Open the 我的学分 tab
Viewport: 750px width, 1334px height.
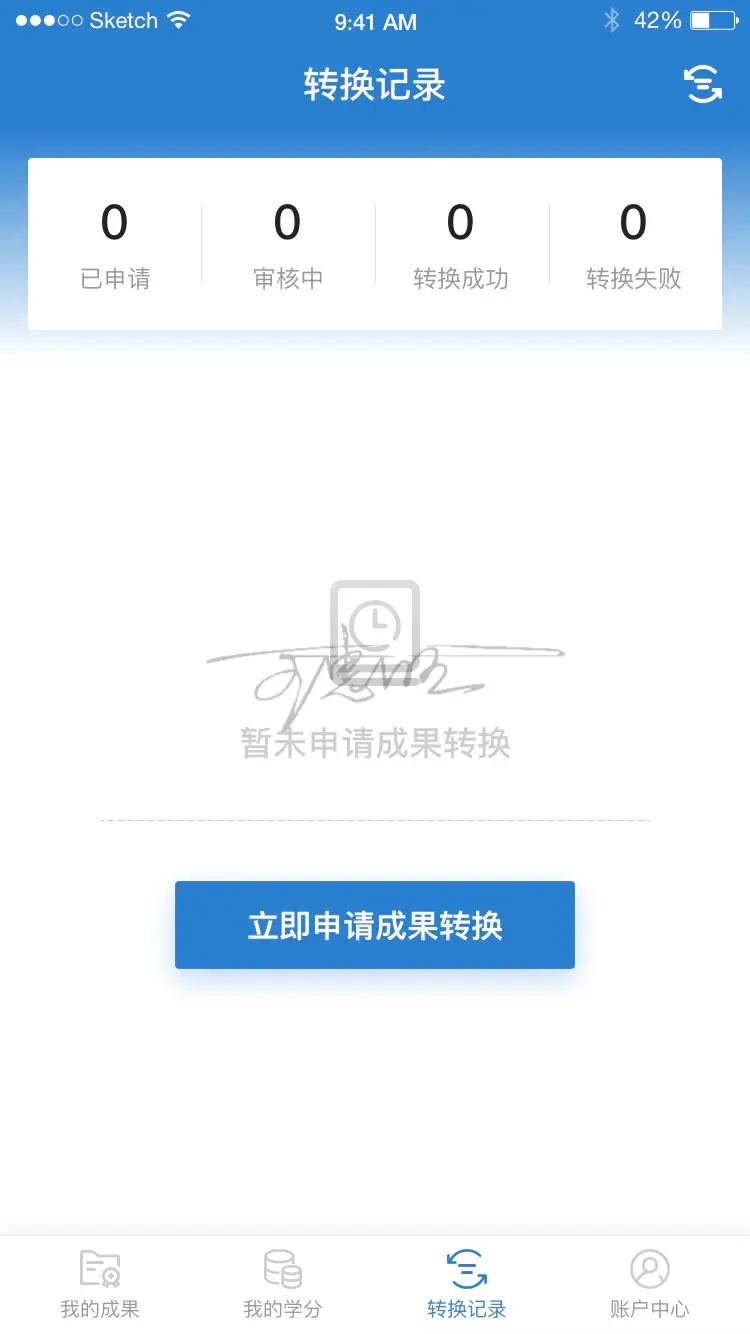coord(283,1284)
